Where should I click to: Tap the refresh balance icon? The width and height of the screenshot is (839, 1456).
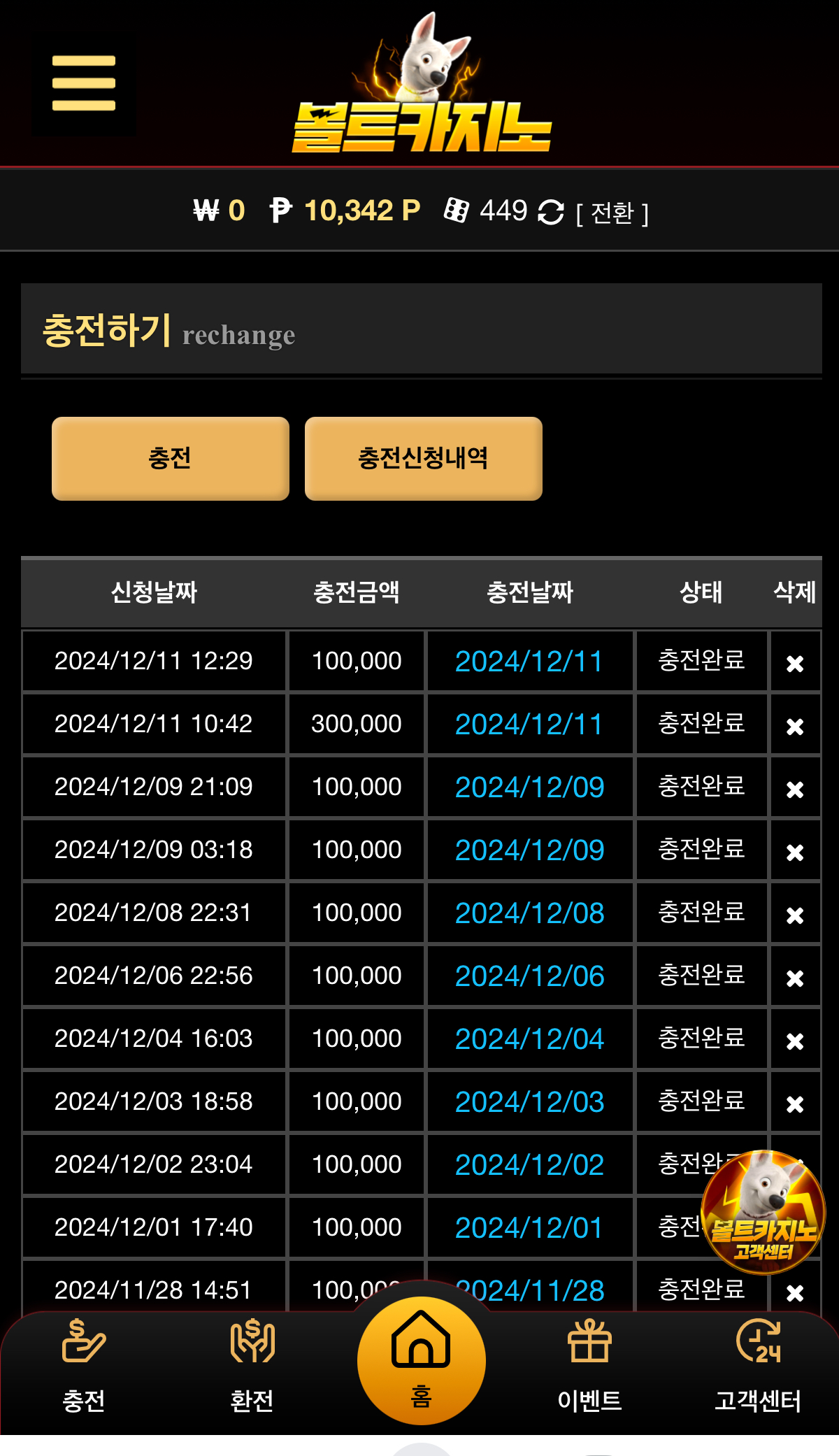click(551, 212)
